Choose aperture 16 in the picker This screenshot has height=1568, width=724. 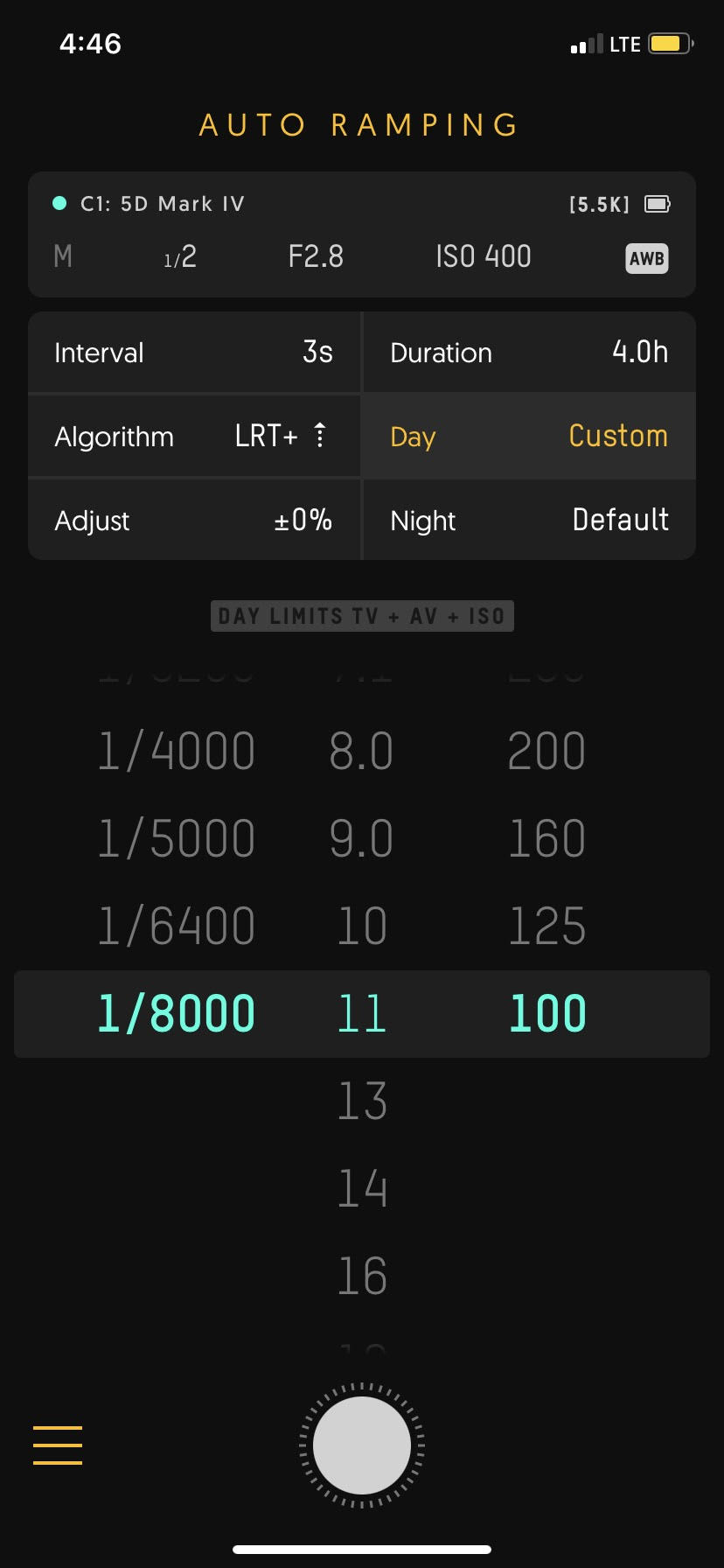click(362, 1277)
